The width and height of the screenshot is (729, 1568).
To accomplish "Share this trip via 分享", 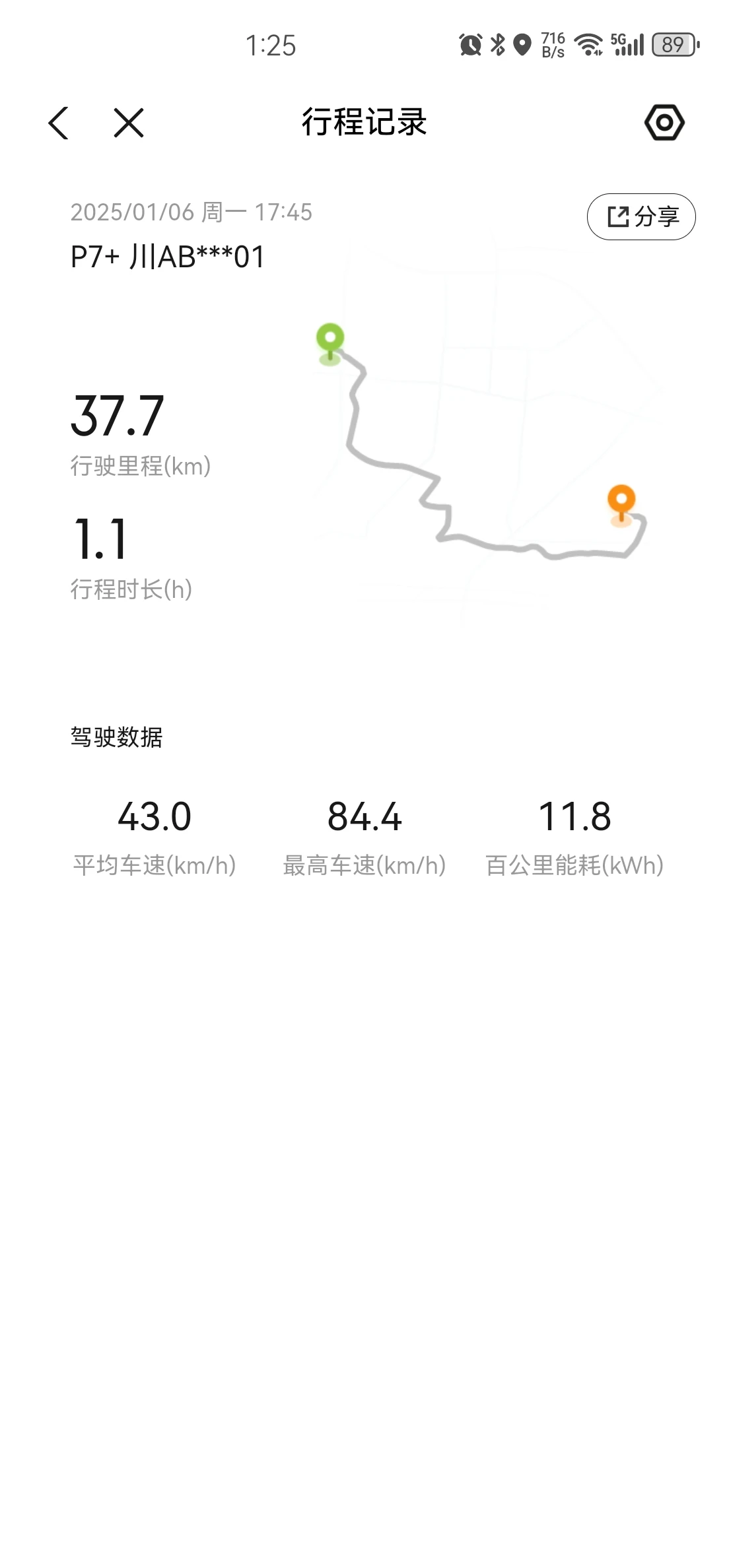I will [641, 216].
